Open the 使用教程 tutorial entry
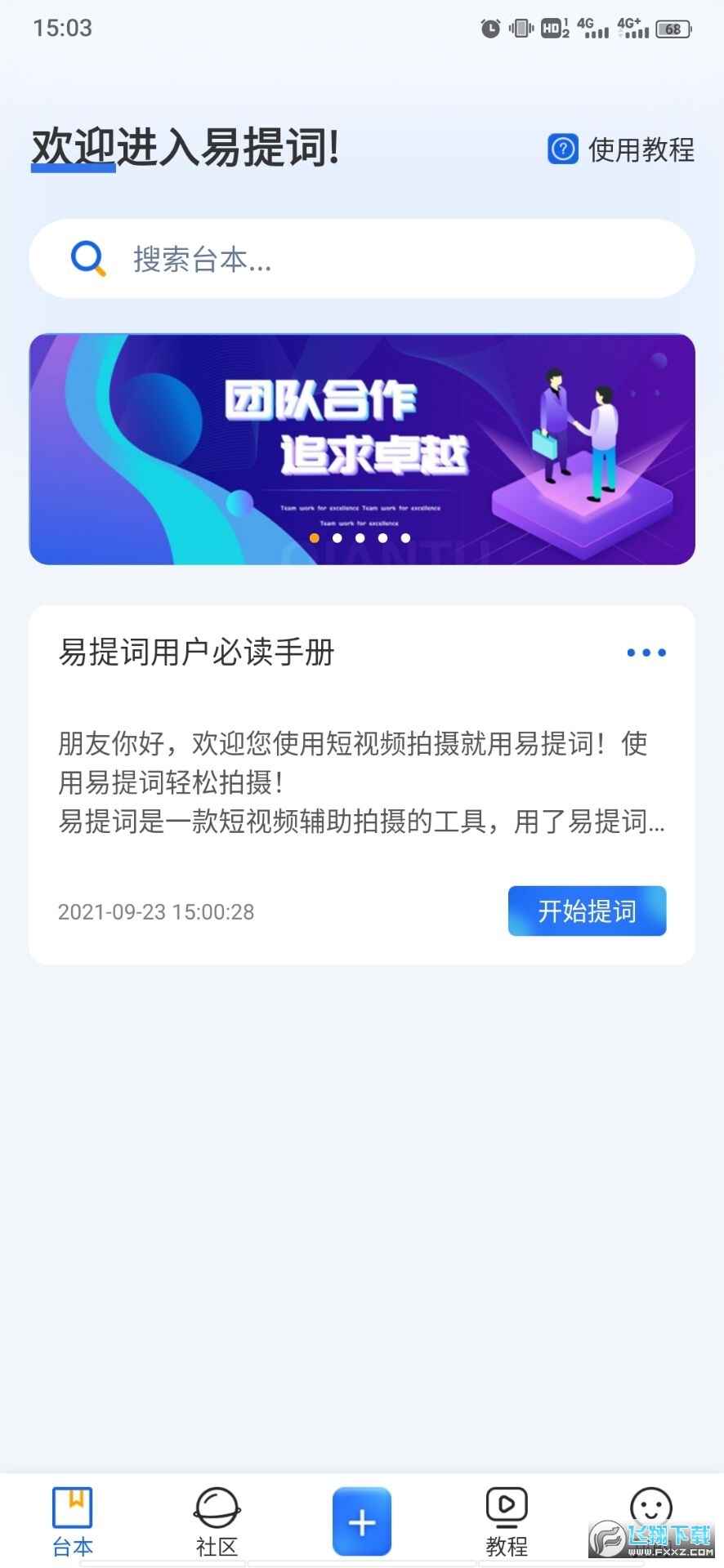Viewport: 724px width, 1568px height. tap(641, 149)
